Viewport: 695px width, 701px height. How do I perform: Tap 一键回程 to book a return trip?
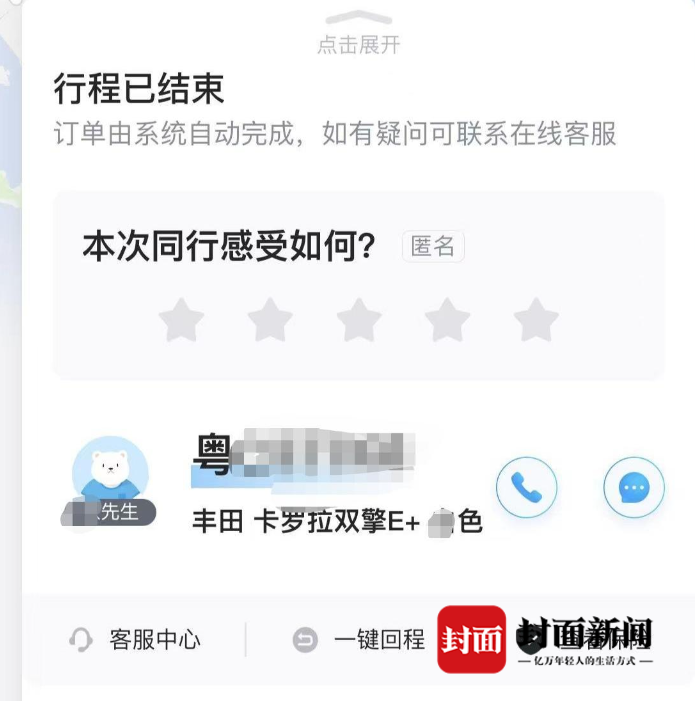360,640
